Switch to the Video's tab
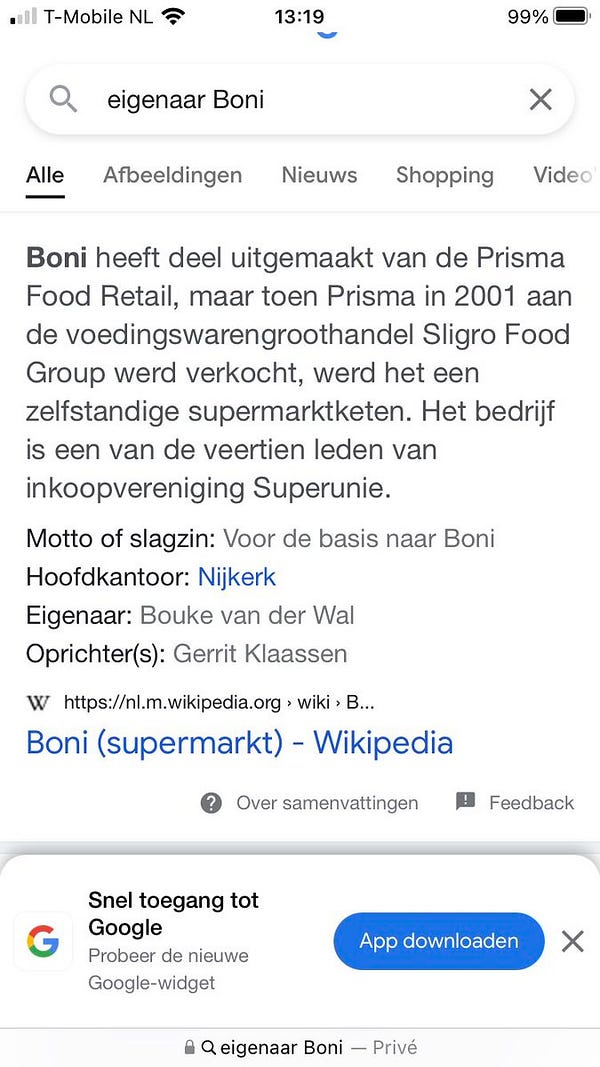The image size is (600, 1067). coord(565,175)
